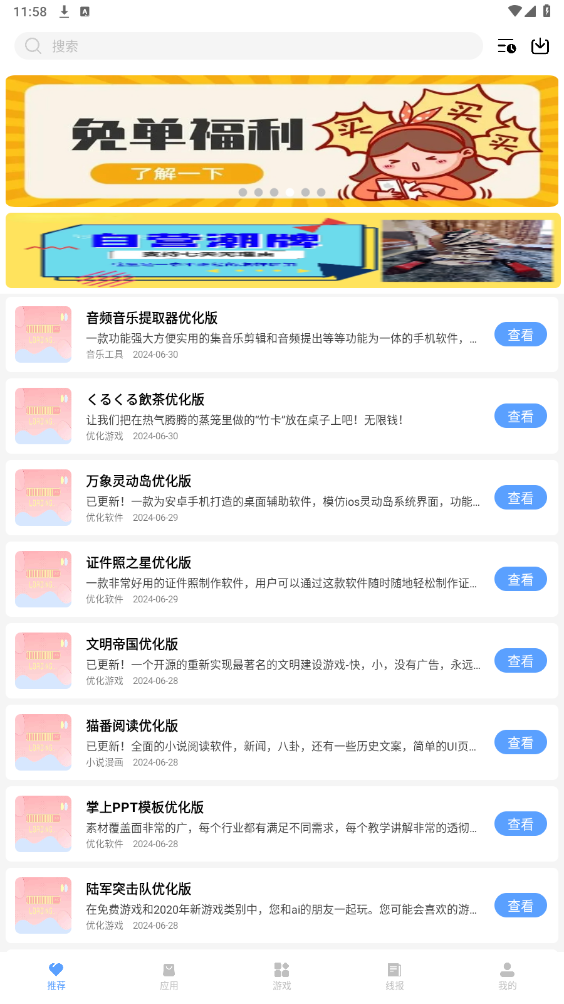The width and height of the screenshot is (564, 1004).
Task: Switch to the 线报 tab
Action: (394, 977)
